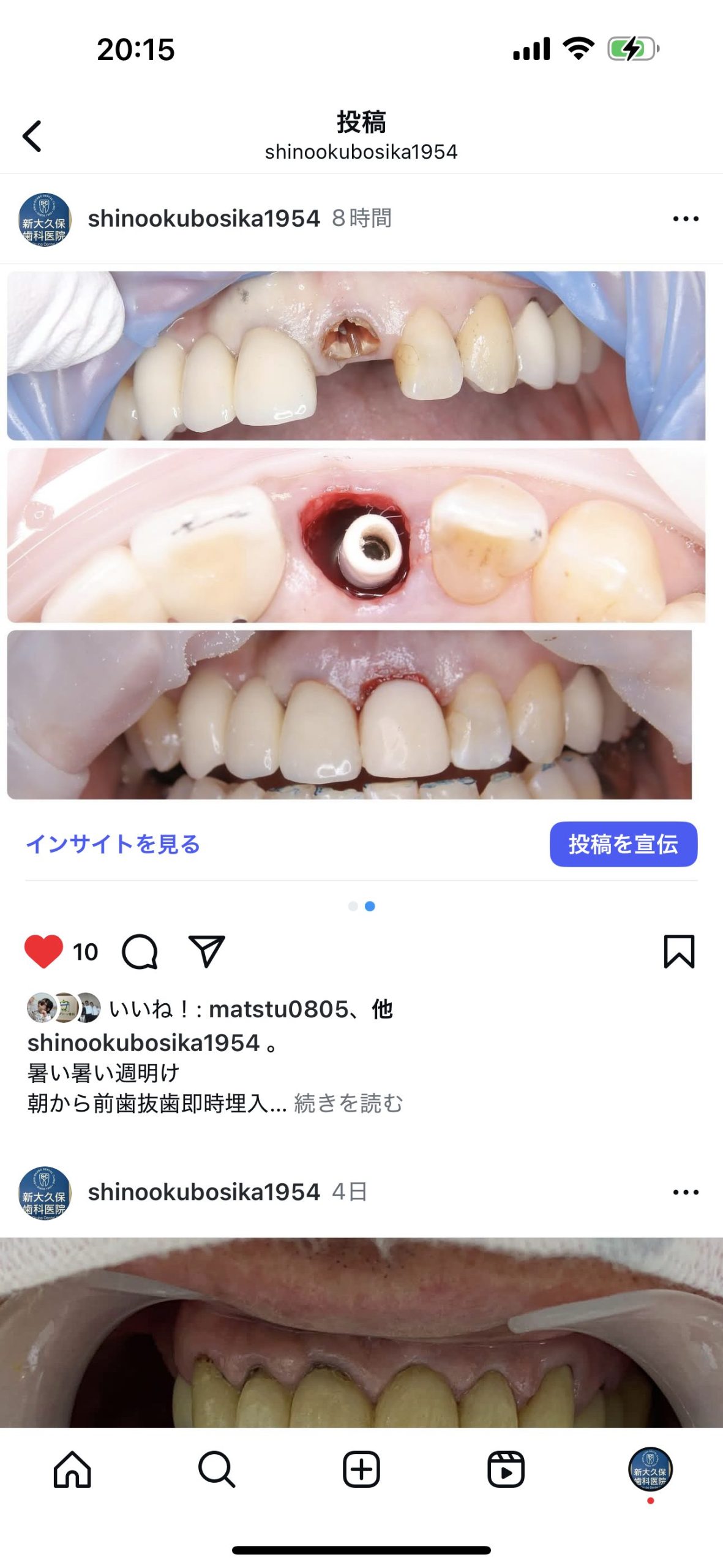Bookmark the dental implant post
This screenshot has width=723, height=1568.
(x=679, y=952)
